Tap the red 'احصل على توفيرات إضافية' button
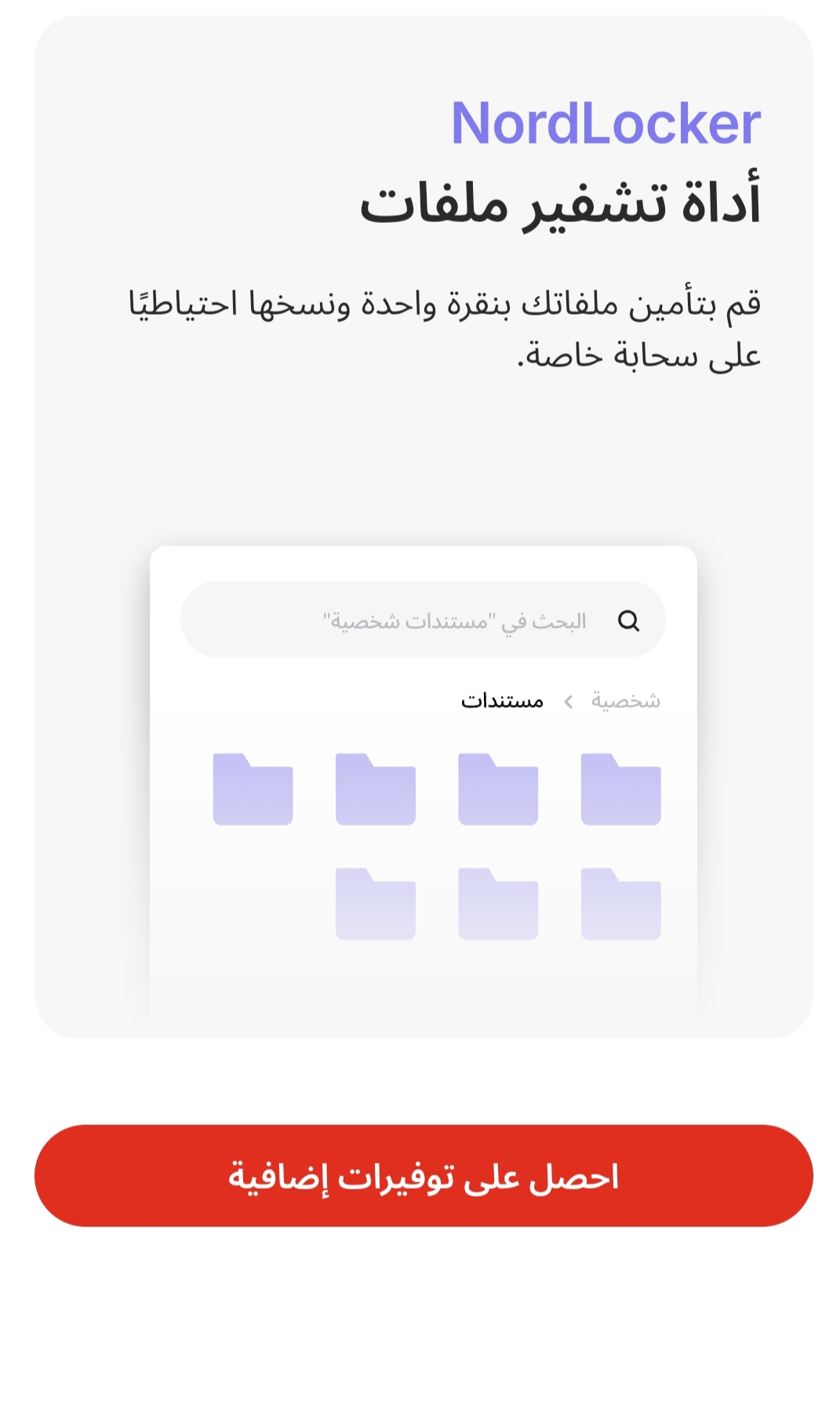The image size is (840, 1413). coord(424,1175)
